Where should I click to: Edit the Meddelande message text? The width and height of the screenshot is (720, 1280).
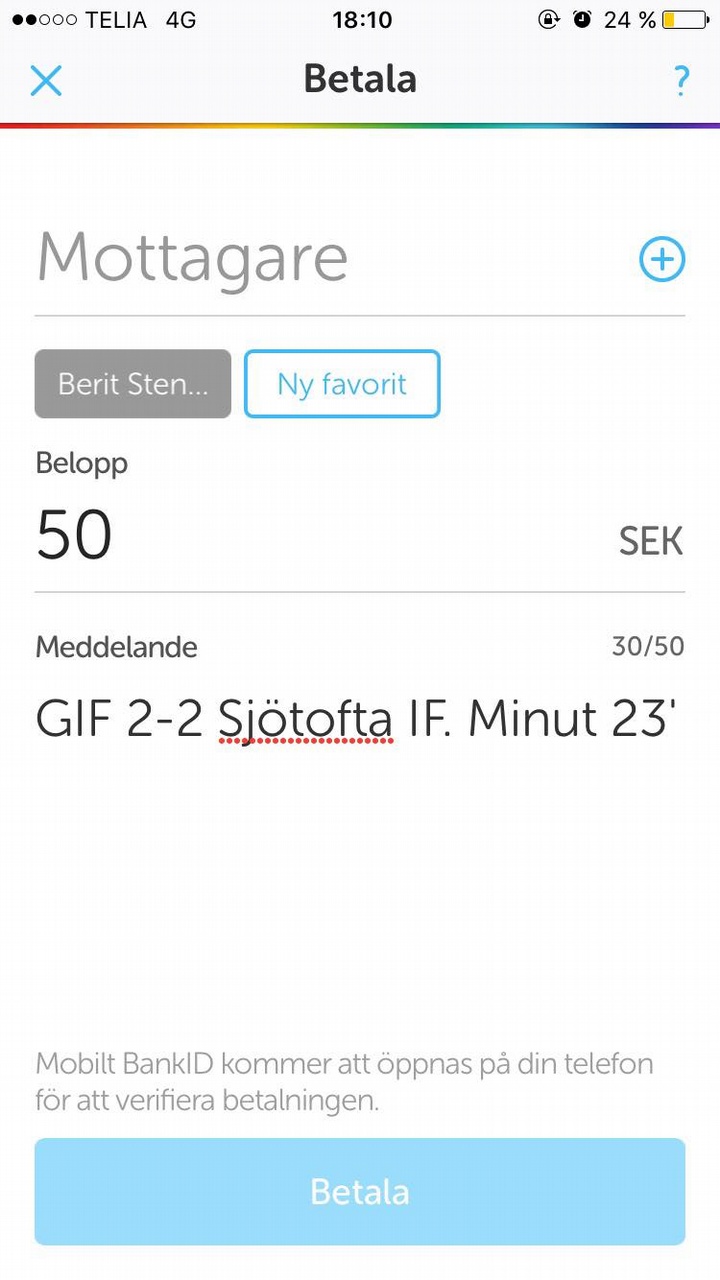(356, 719)
